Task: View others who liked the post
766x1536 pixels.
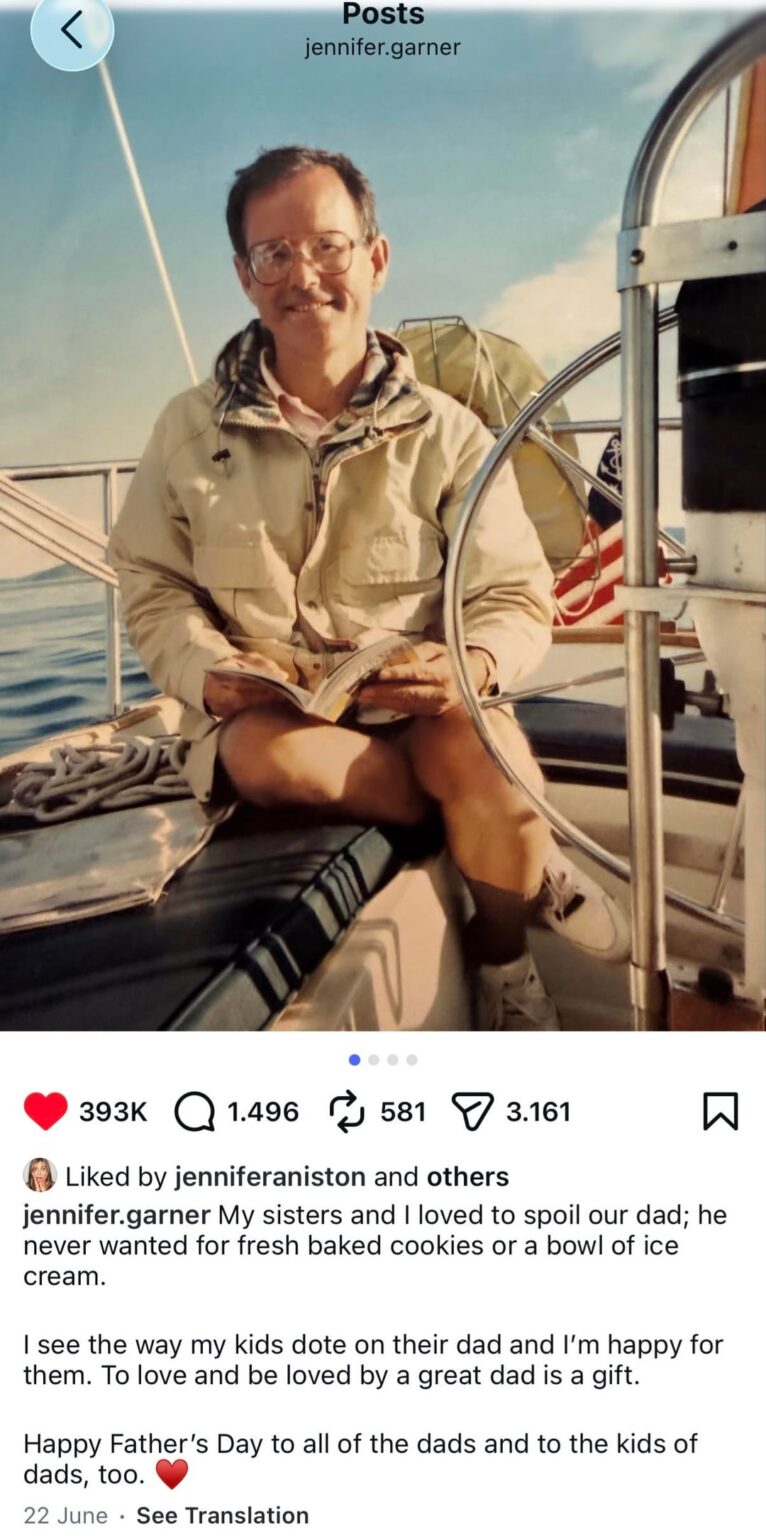Action: click(467, 1176)
